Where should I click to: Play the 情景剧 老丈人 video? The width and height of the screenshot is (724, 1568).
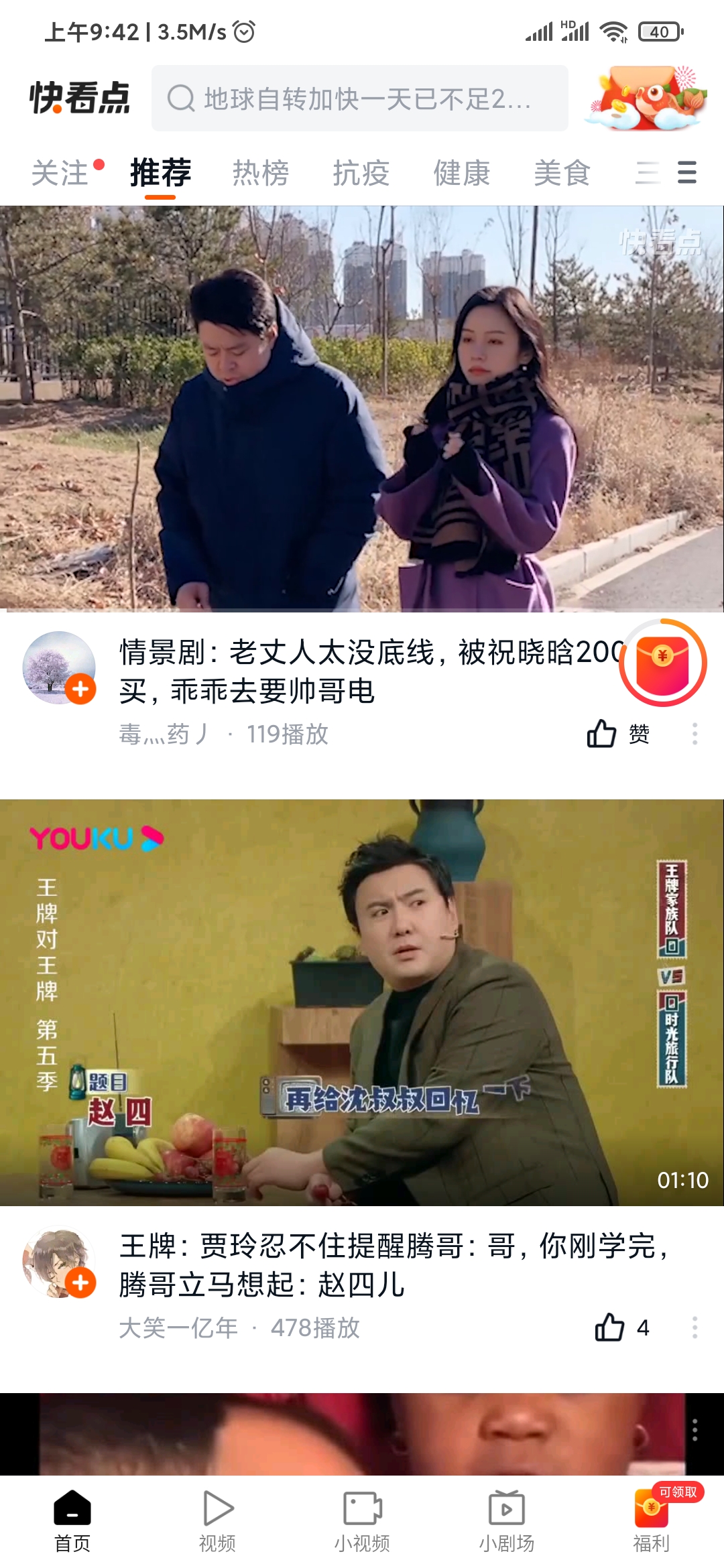[362, 408]
